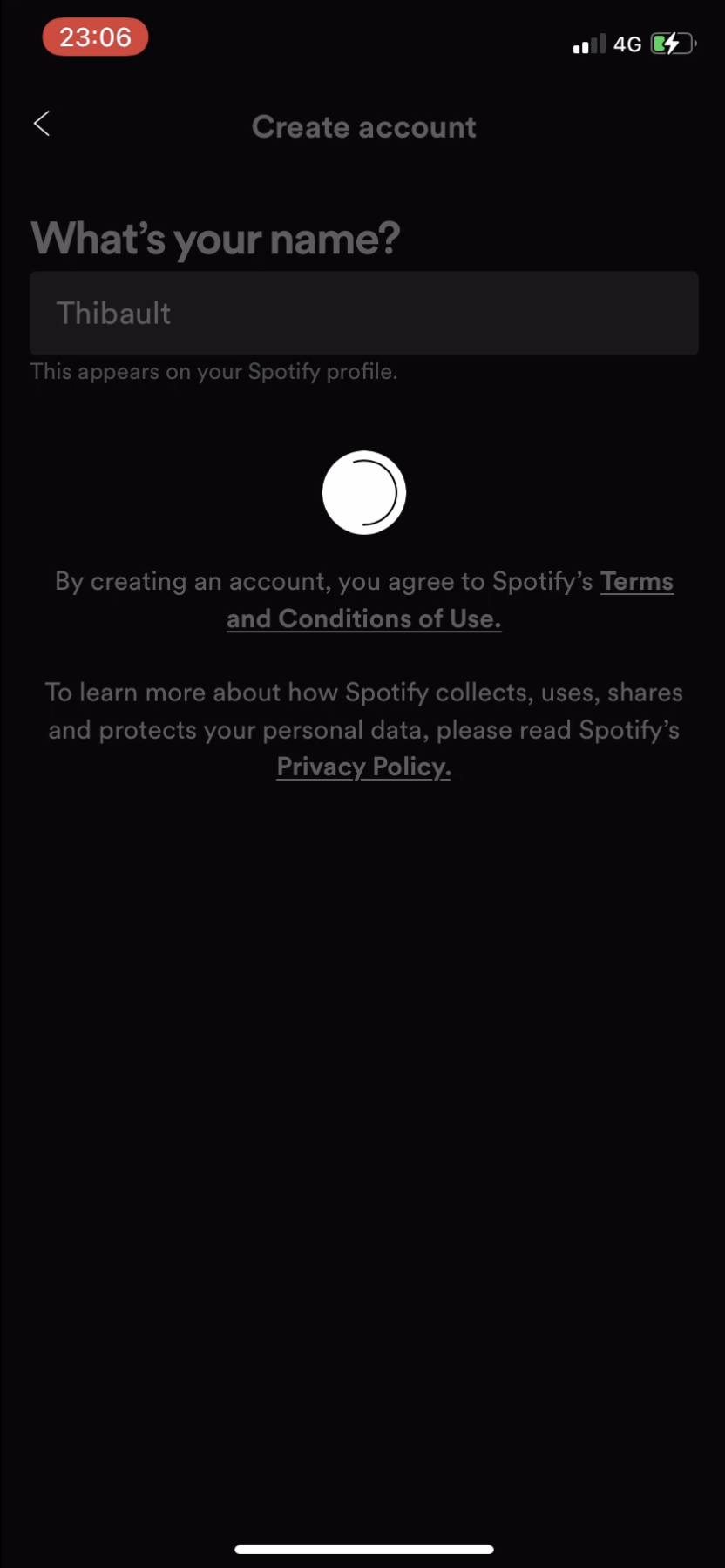The width and height of the screenshot is (725, 1568).
Task: Tap the home indicator bar at bottom
Action: [x=363, y=1549]
